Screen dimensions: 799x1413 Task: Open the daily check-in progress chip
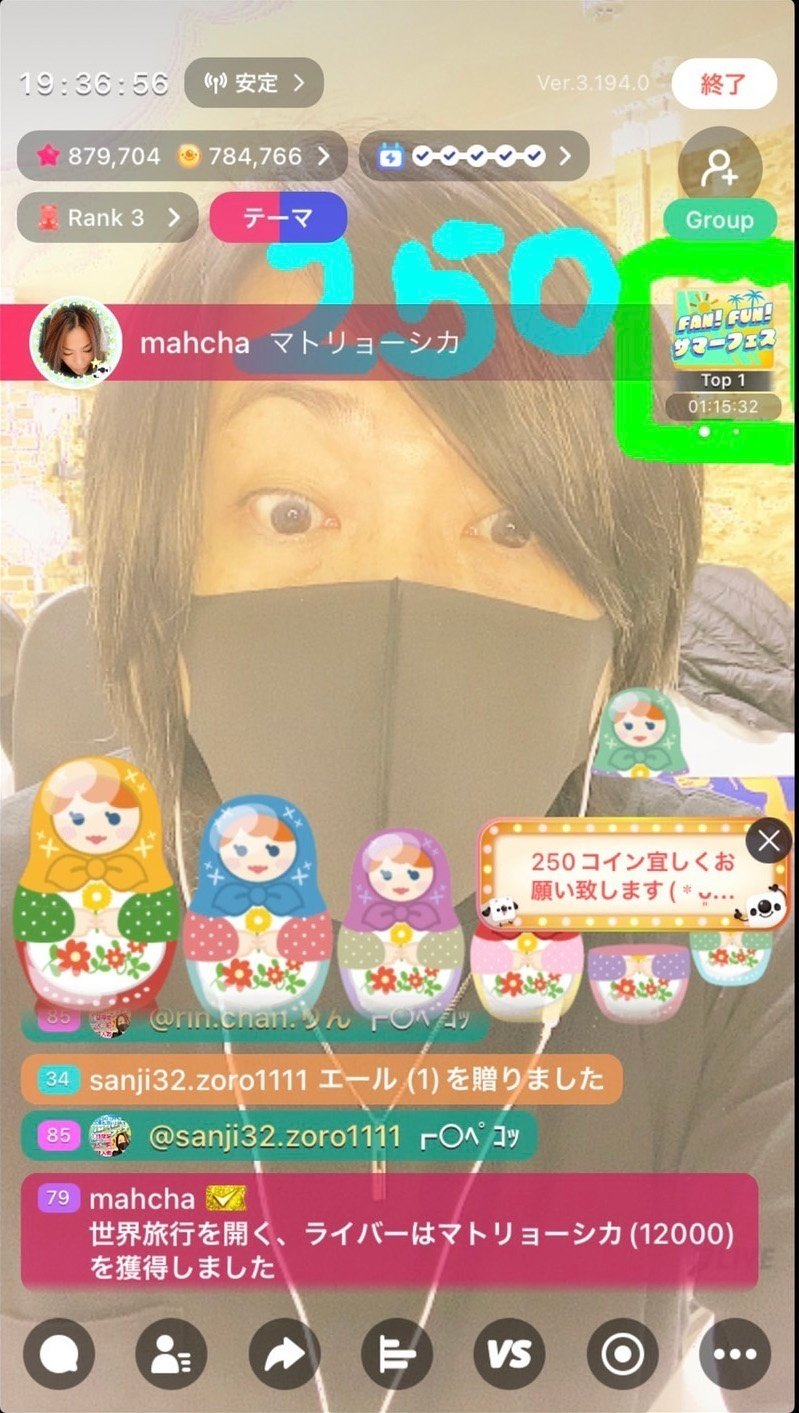pyautogui.click(x=474, y=156)
